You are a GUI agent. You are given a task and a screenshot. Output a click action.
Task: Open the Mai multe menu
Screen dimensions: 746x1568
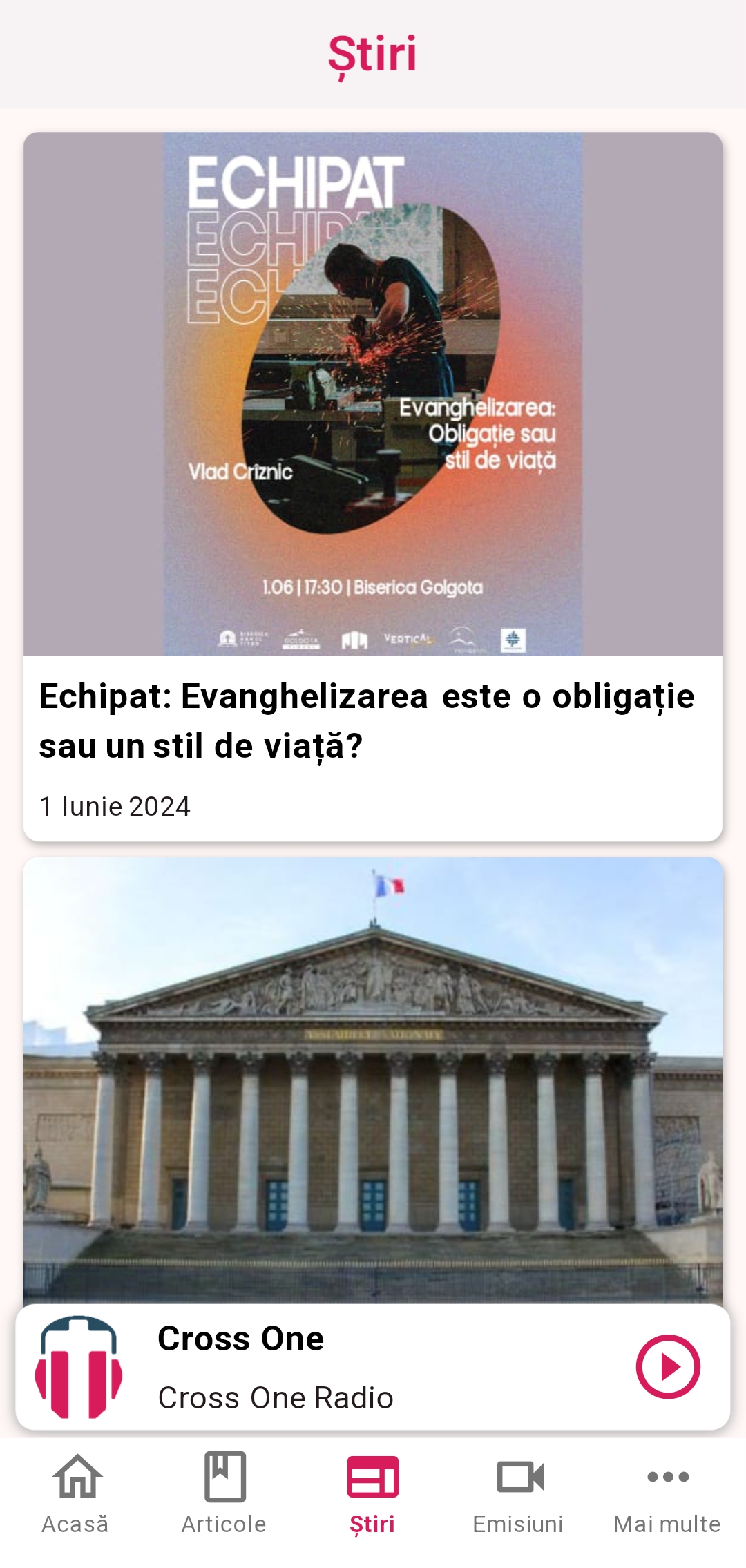[x=667, y=1493]
